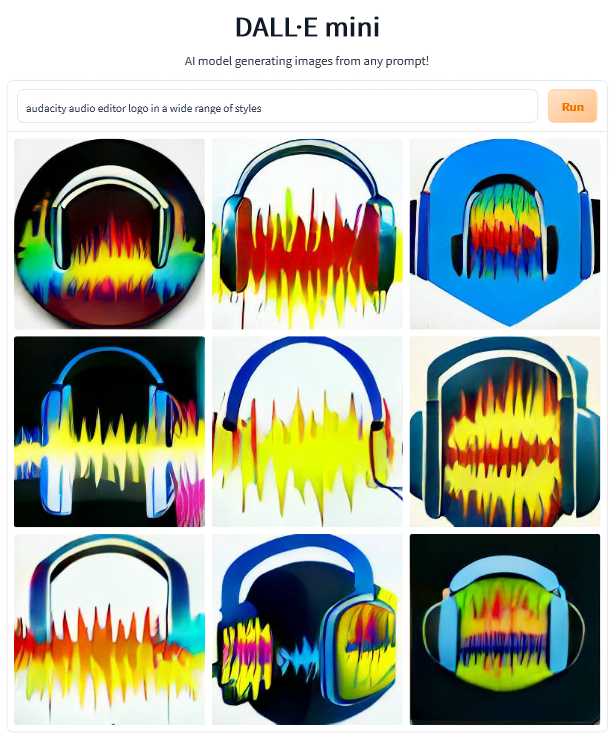Open the pink-cord headphones image on the black background
The height and width of the screenshot is (739, 614).
coord(110,431)
